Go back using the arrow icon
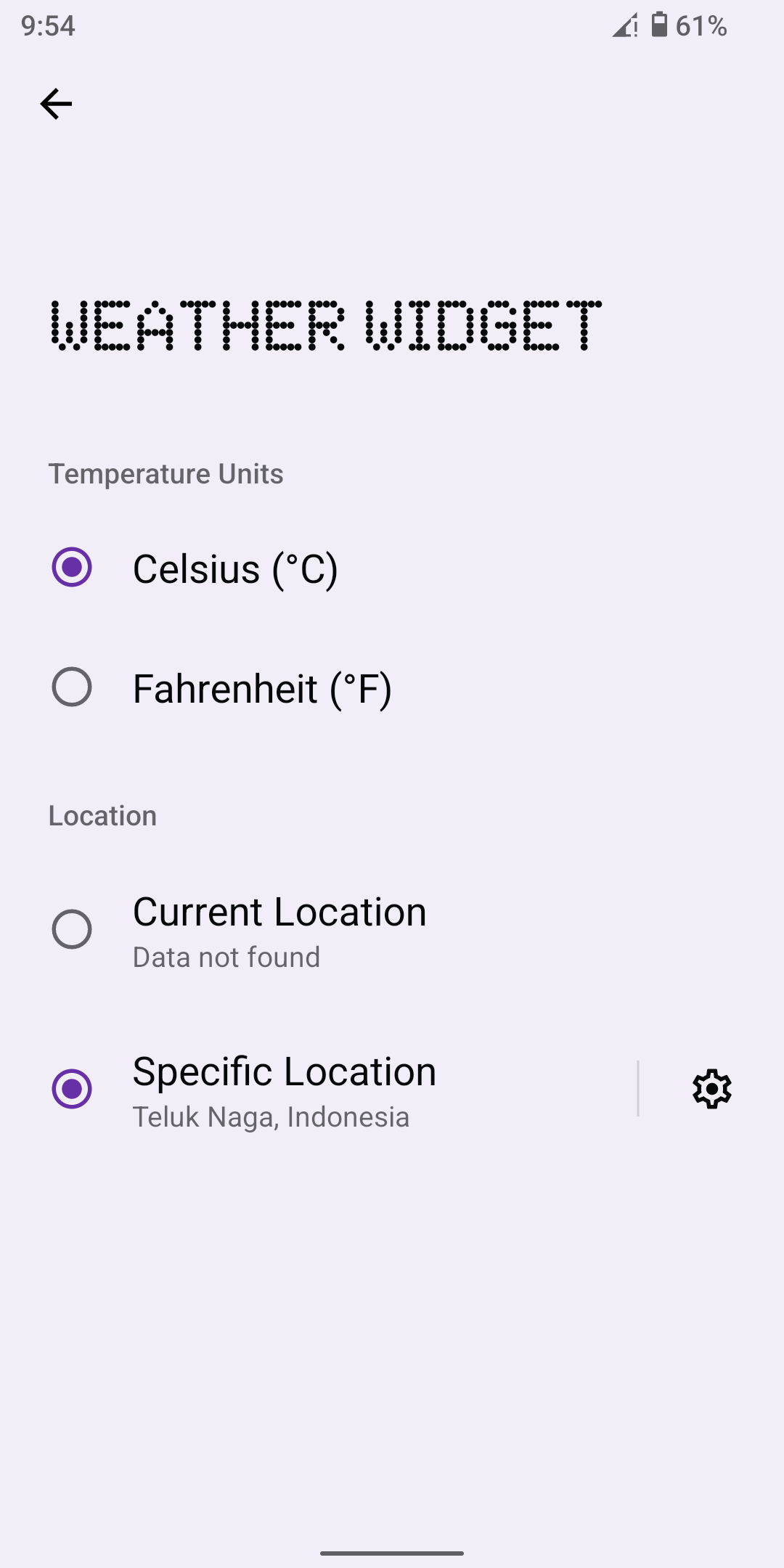The image size is (784, 1568). coord(56,104)
